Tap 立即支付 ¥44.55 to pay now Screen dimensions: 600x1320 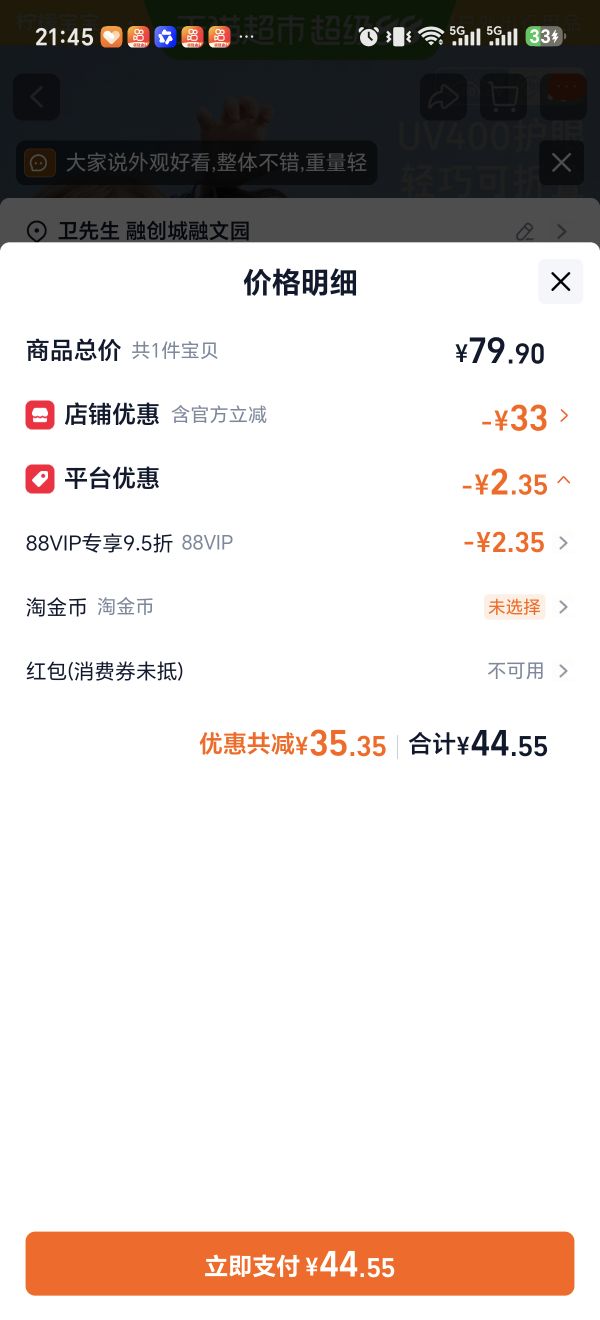click(x=300, y=1264)
